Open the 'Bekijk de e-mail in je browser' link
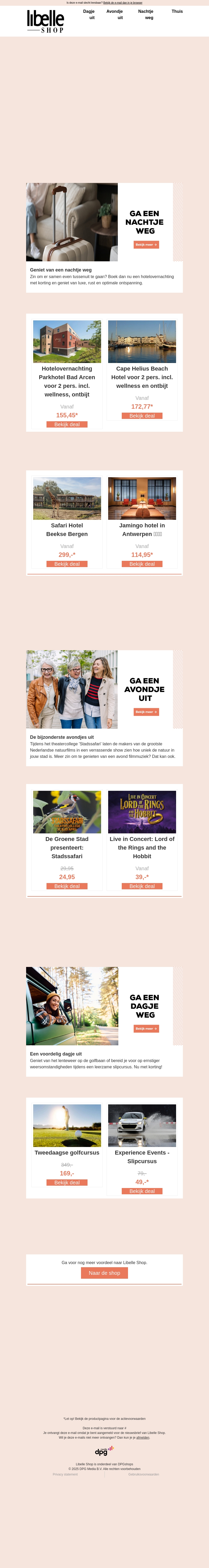Screen dimensions: 209x1568 [x=123, y=2]
